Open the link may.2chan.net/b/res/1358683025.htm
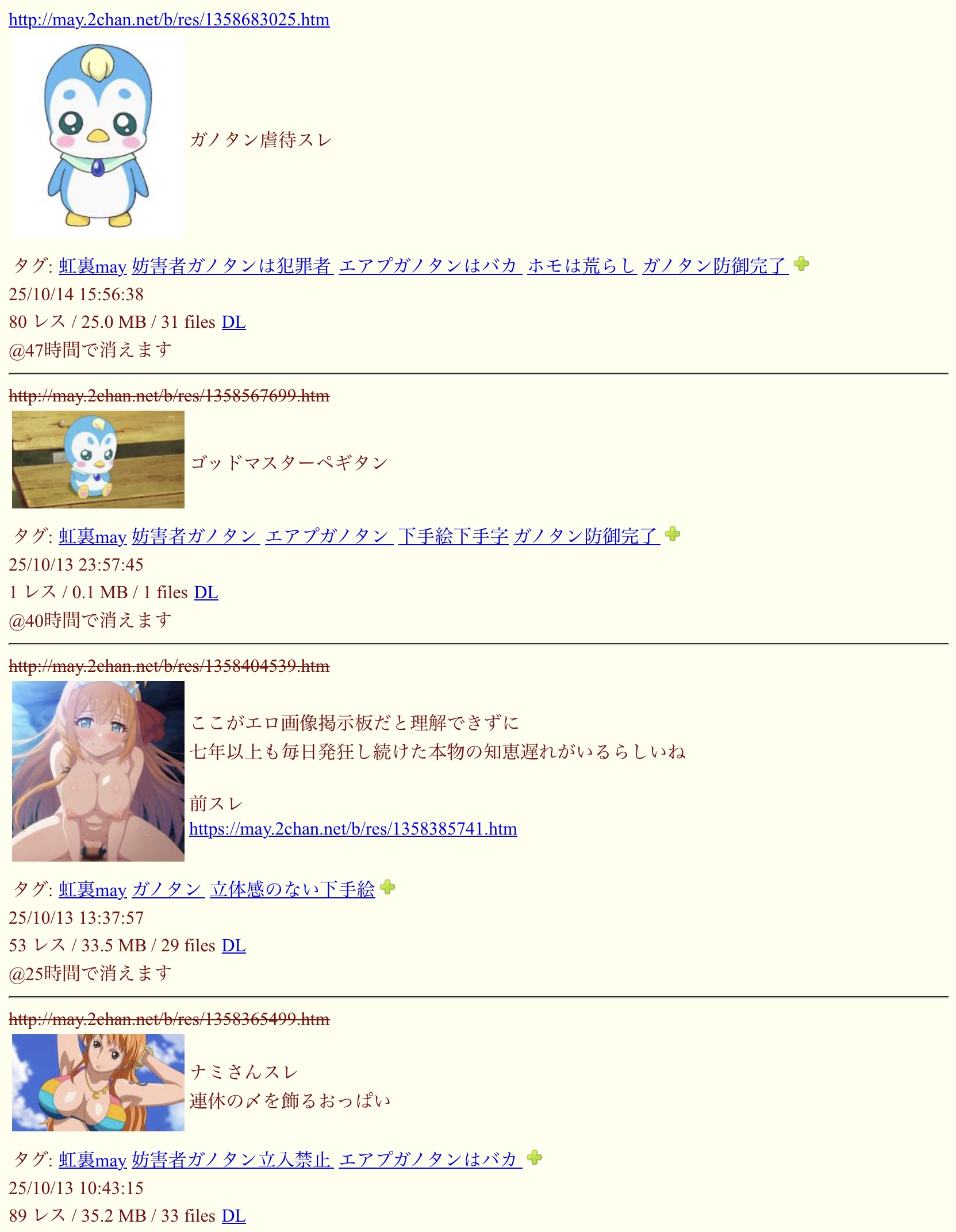Viewport: 956px width, 1232px height. pos(169,20)
